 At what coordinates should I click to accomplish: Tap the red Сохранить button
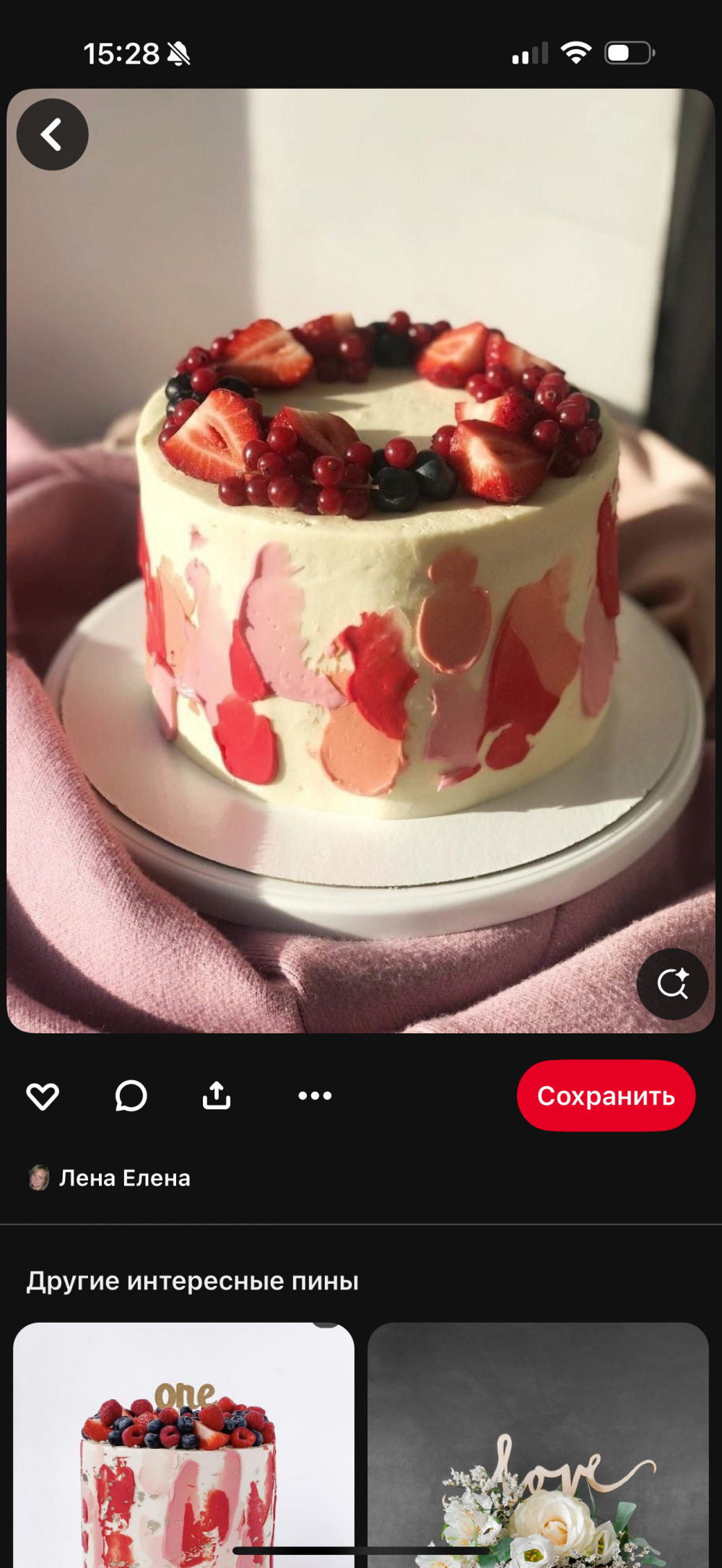(x=606, y=1095)
